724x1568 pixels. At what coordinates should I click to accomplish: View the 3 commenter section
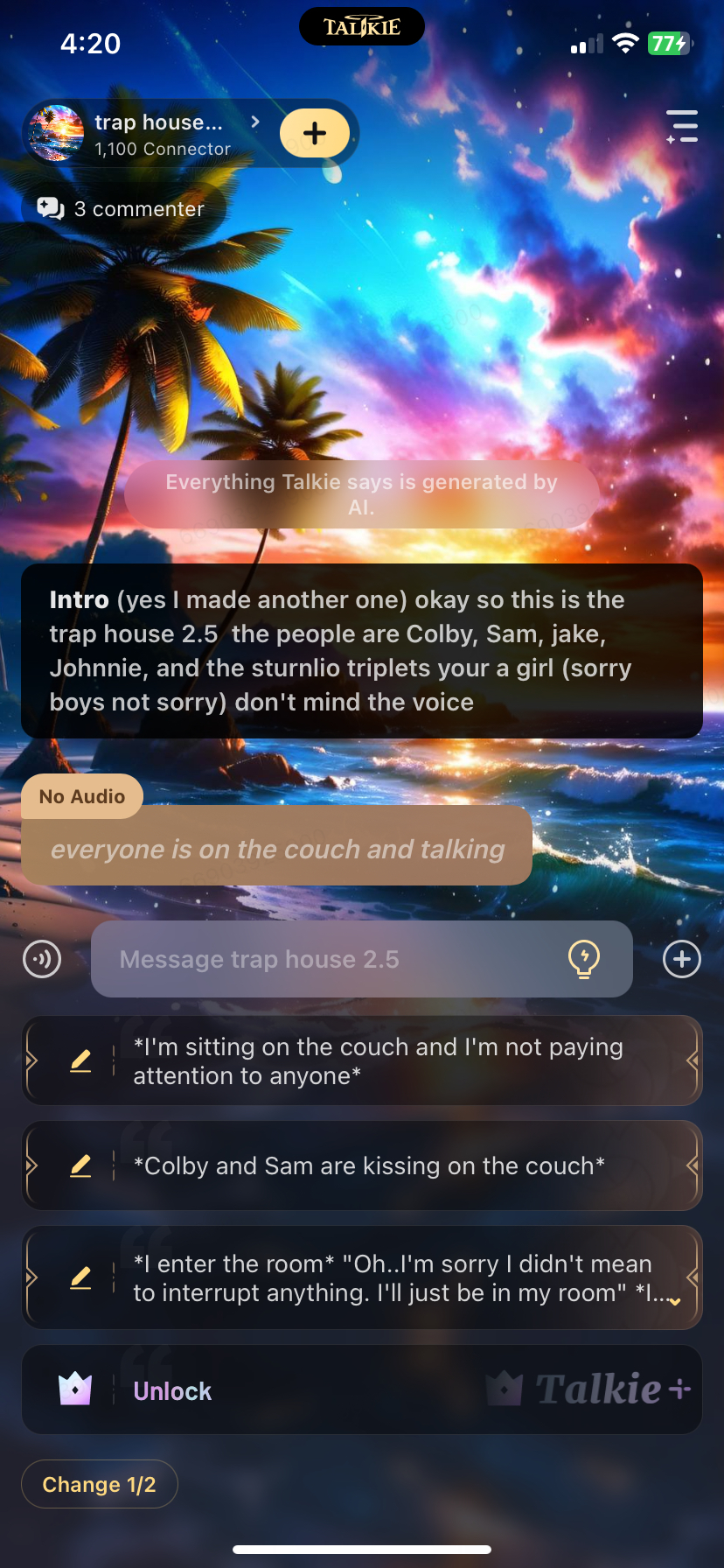tap(122, 209)
